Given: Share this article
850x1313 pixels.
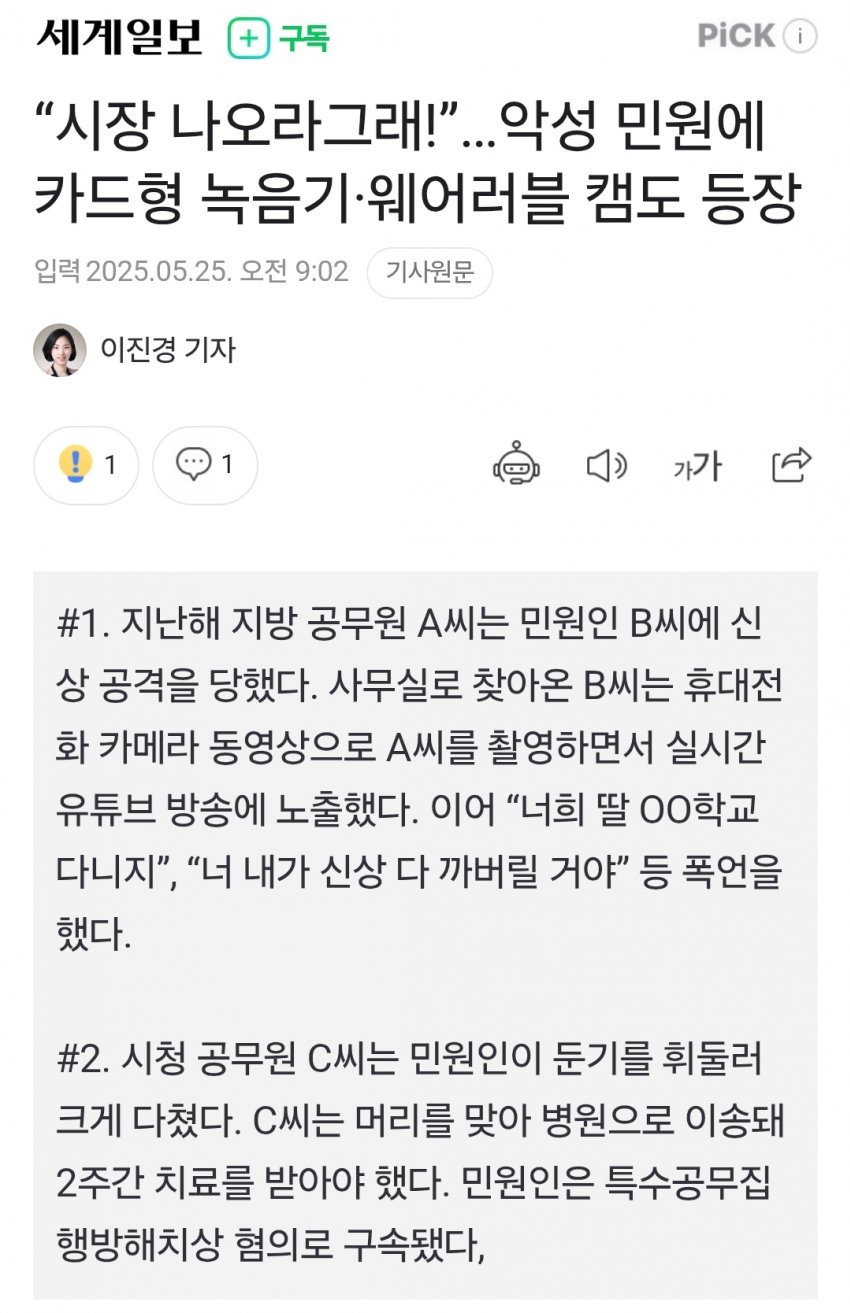Looking at the screenshot, I should pos(791,465).
